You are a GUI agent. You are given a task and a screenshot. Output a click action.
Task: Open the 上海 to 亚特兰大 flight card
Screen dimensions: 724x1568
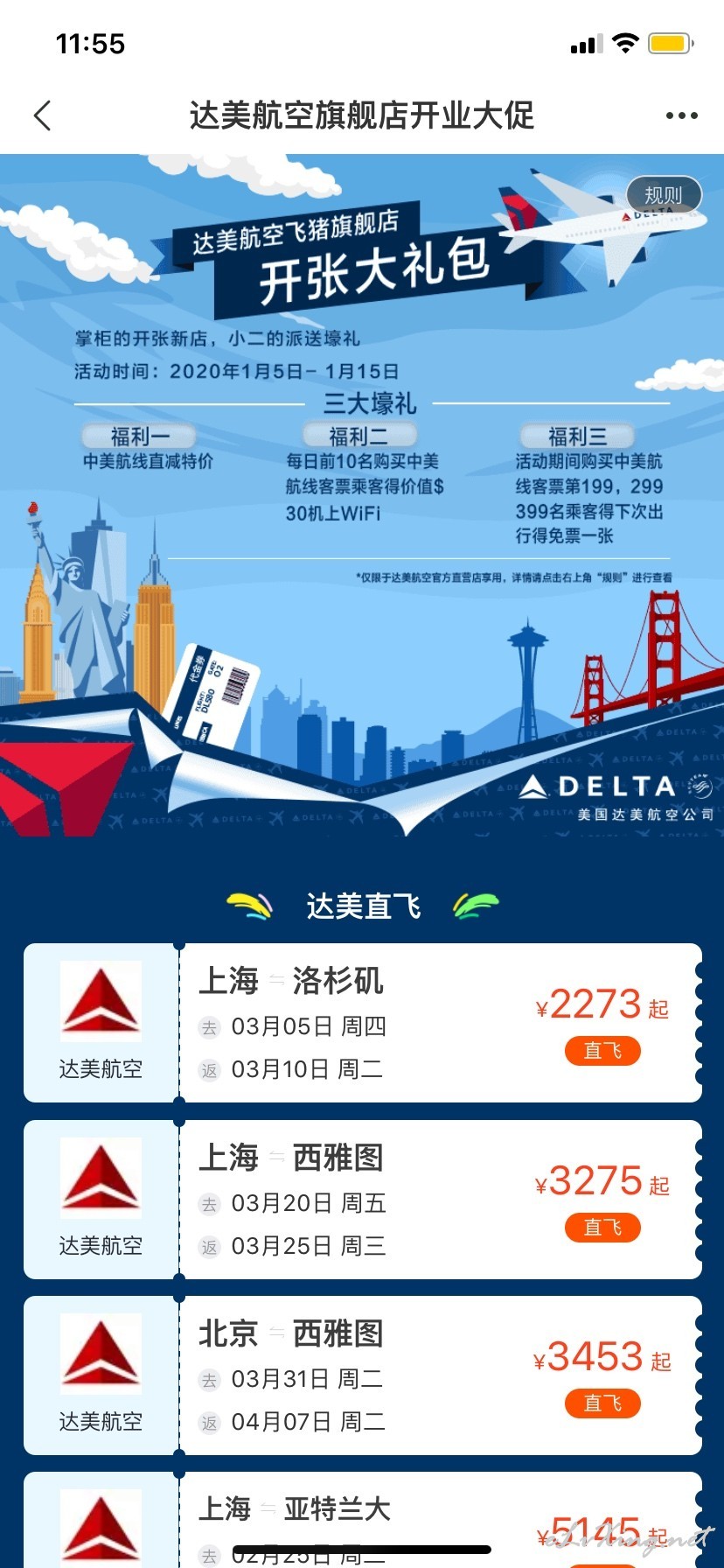coord(363,1520)
